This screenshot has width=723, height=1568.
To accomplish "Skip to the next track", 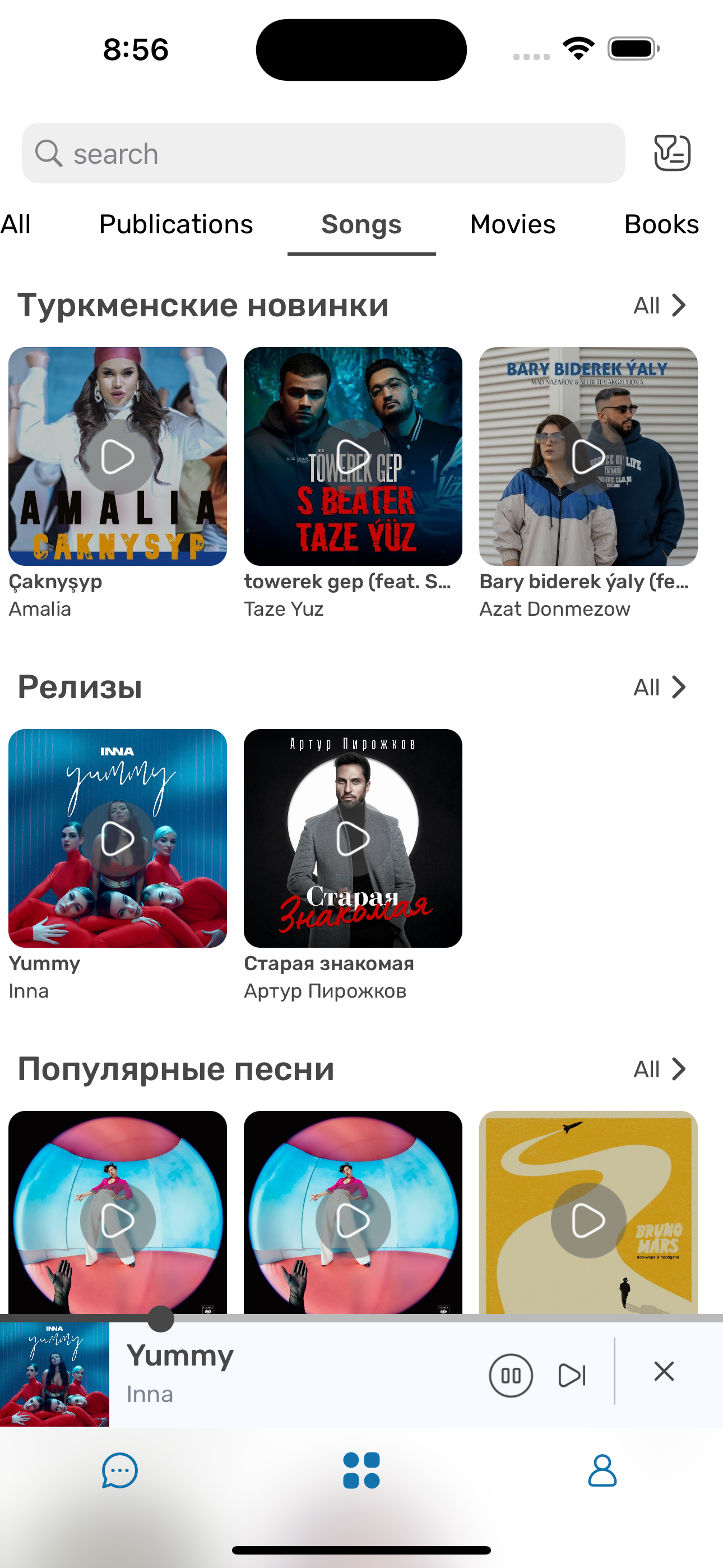I will (572, 1375).
